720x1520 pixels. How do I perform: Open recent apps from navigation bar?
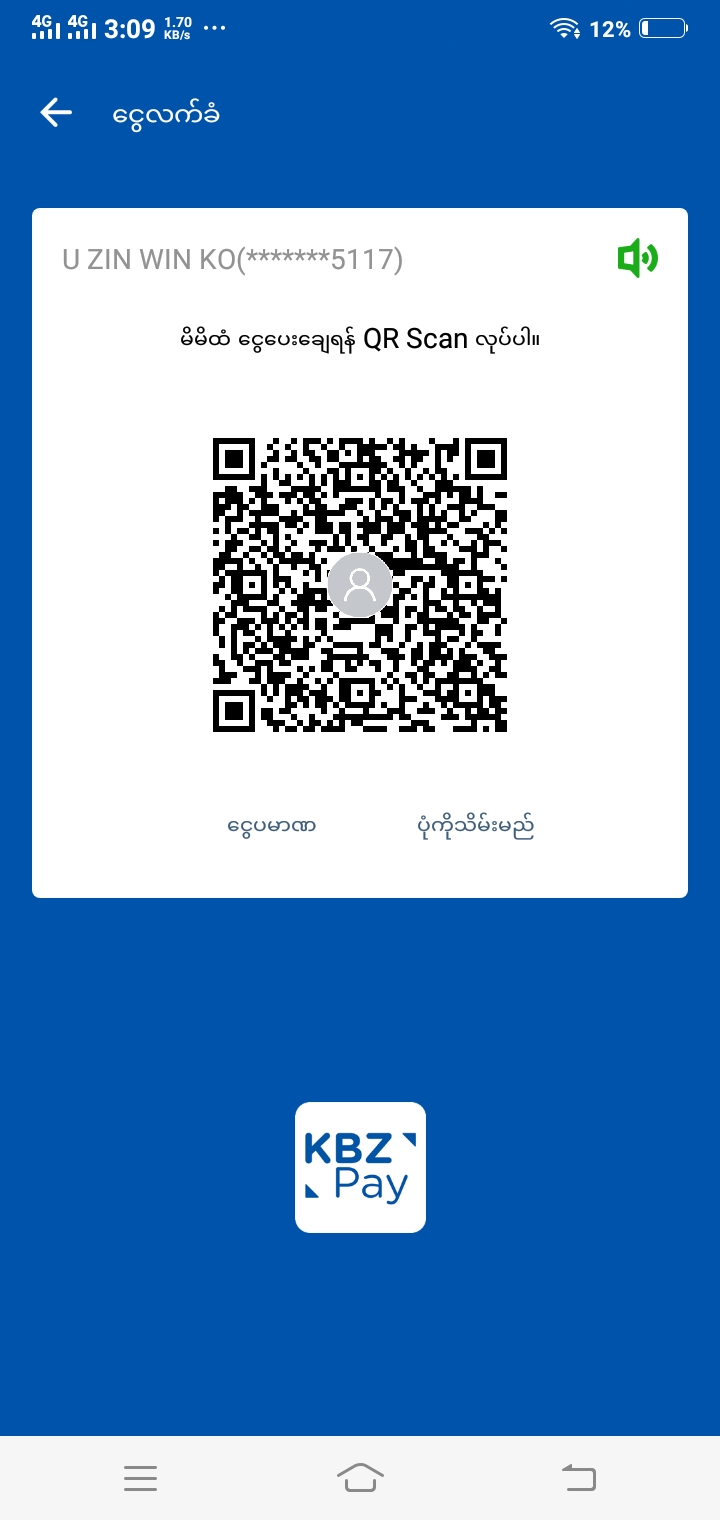coord(140,1477)
